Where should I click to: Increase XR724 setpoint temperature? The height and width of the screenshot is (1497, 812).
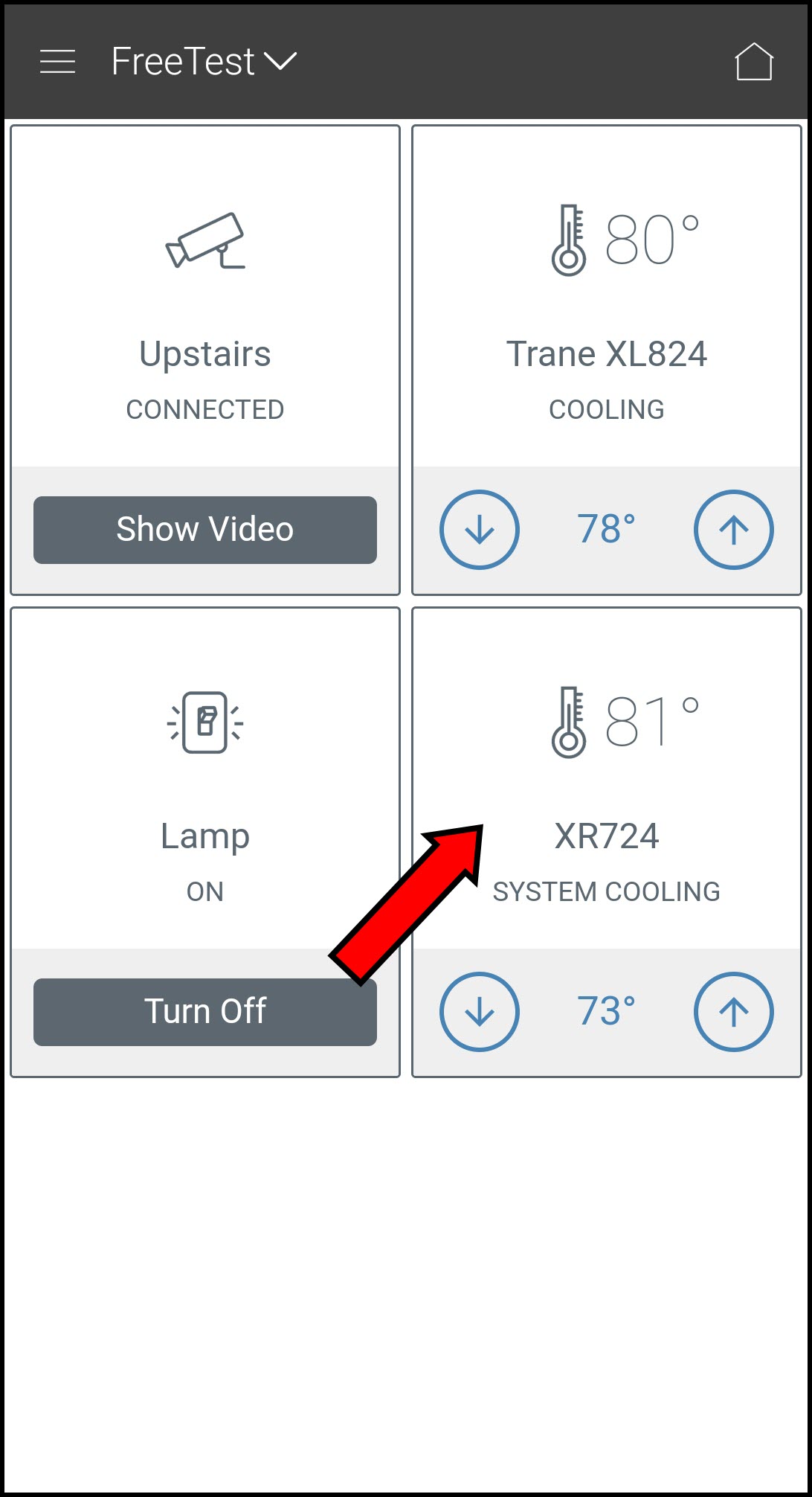click(x=733, y=1012)
